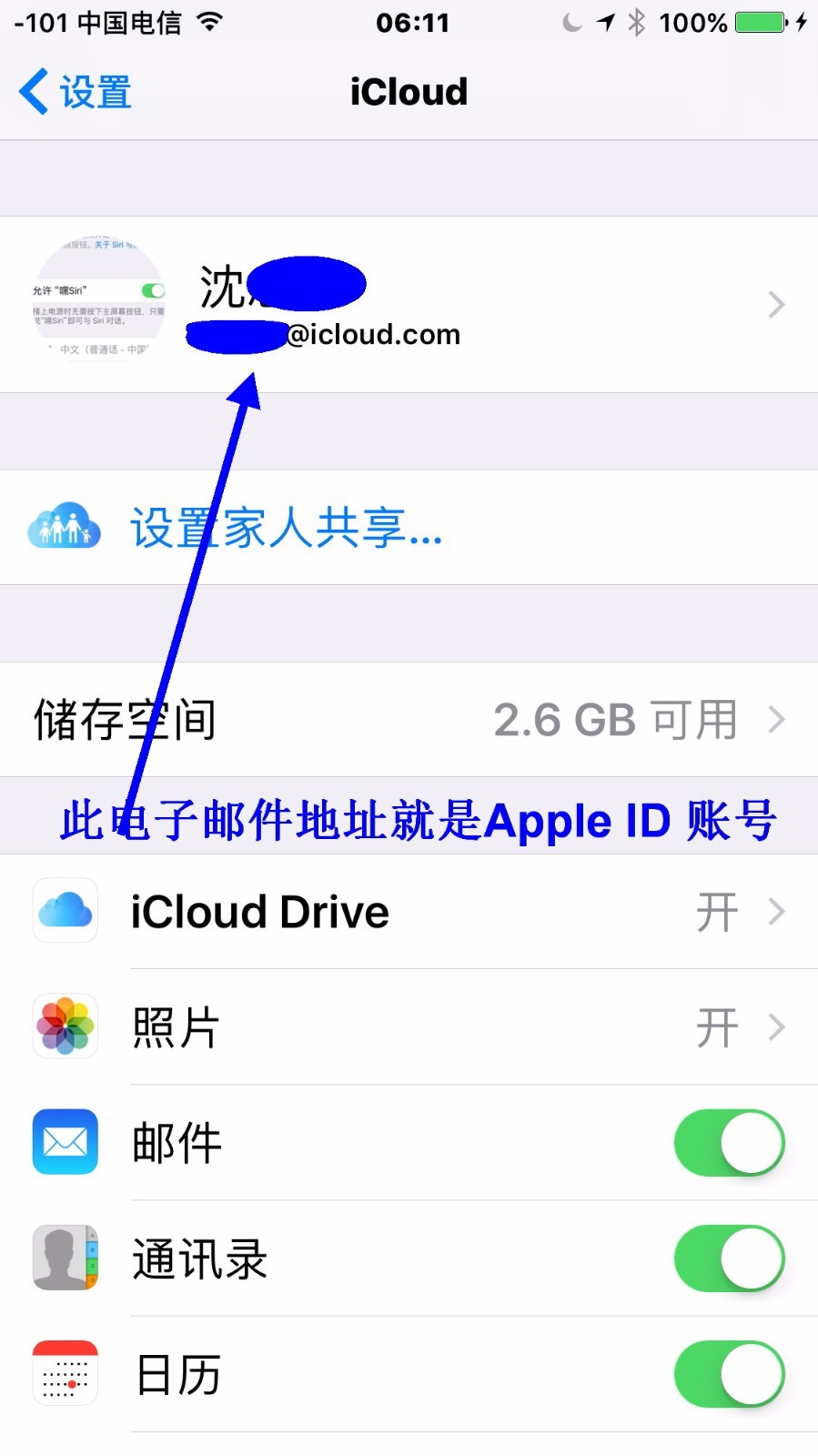The height and width of the screenshot is (1456, 818).
Task: Toggle the 日历 switch off
Action: tap(729, 1374)
